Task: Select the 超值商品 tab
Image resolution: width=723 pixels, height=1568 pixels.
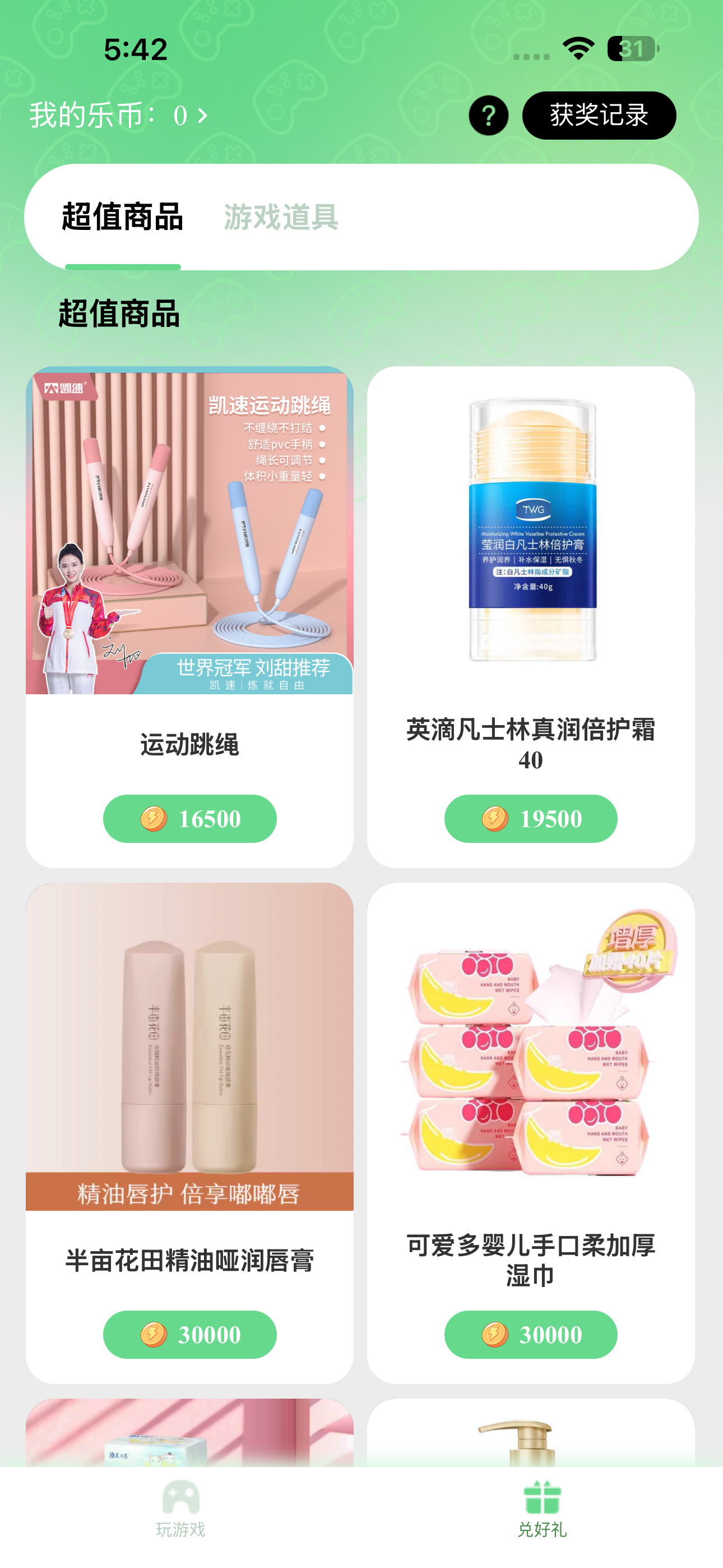Action: (122, 217)
